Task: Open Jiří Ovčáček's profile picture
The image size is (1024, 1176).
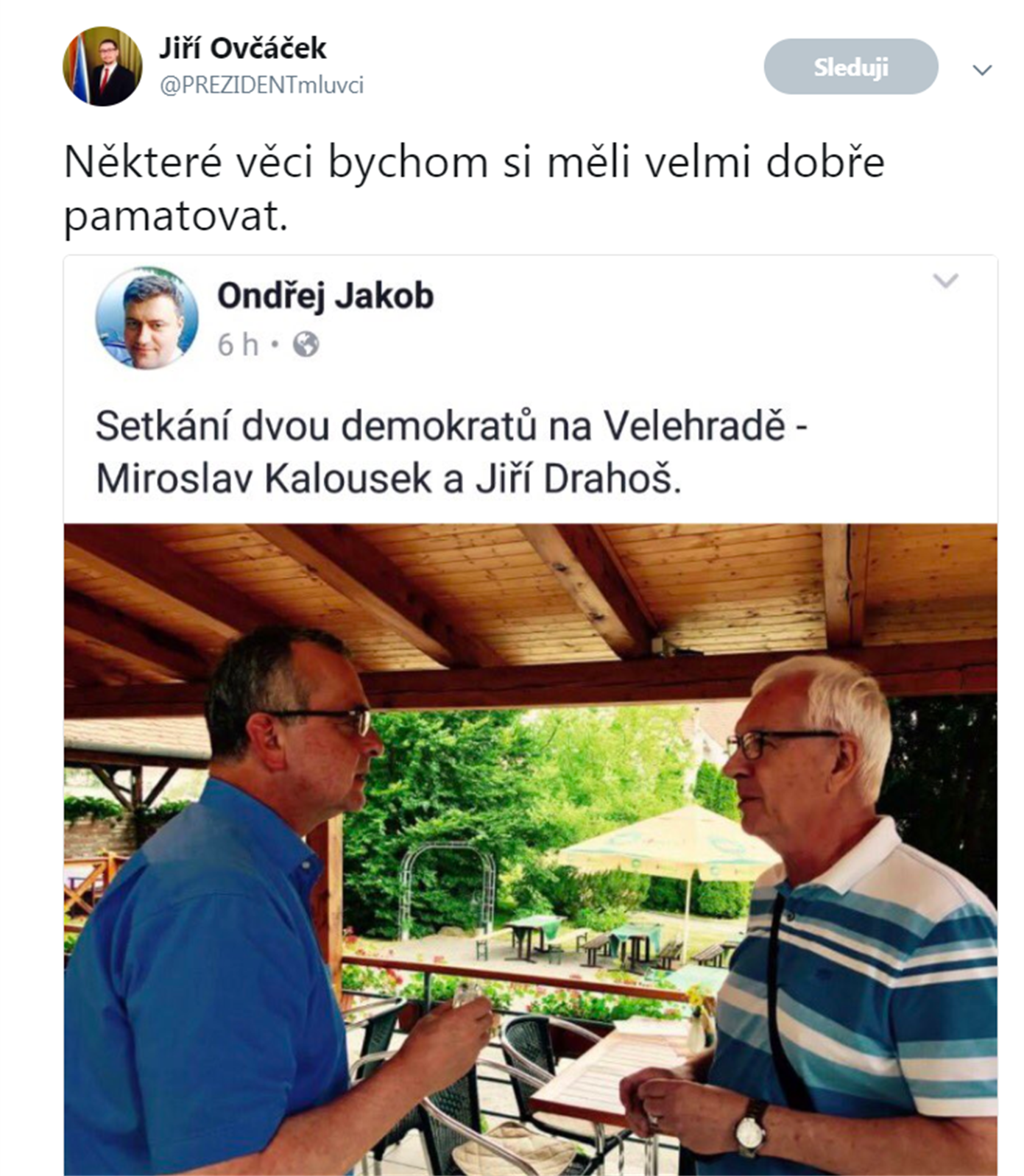Action: tap(102, 67)
